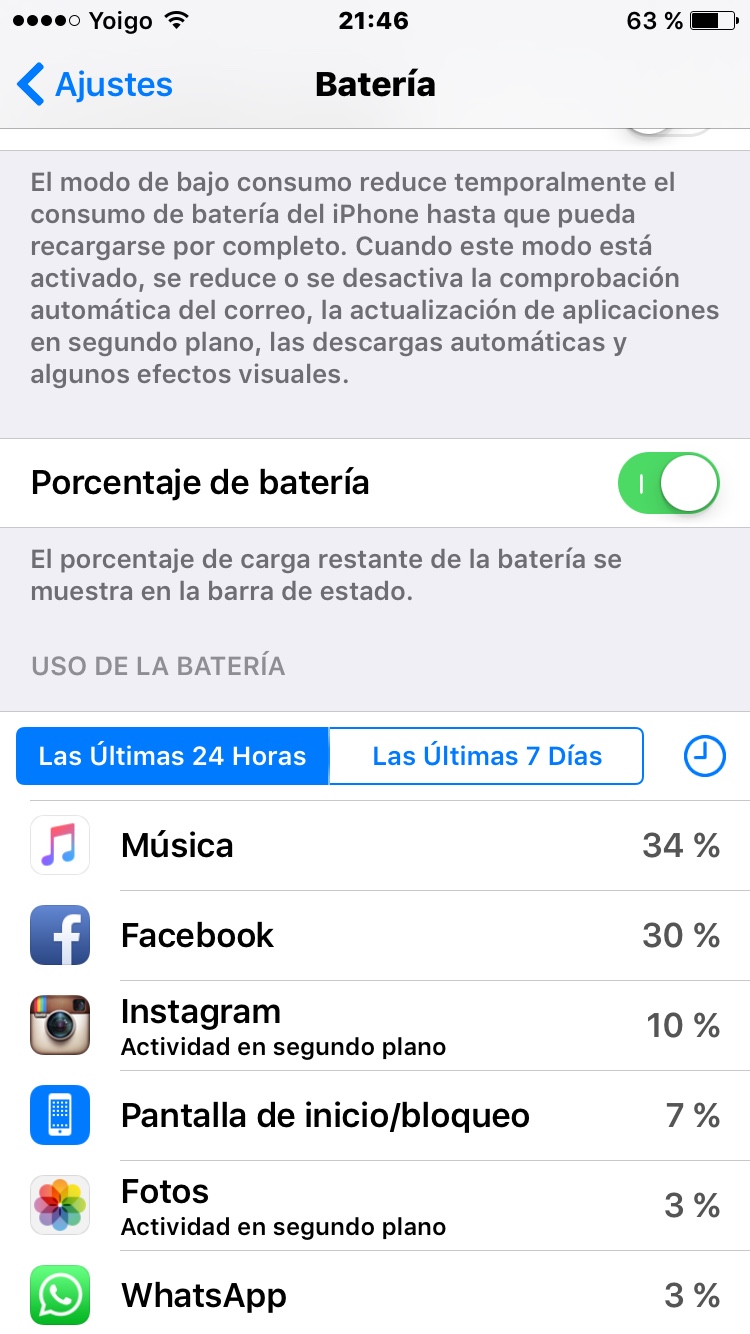Toggle Porcentaje de batería switch
This screenshot has width=750, height=1334.
pos(669,483)
